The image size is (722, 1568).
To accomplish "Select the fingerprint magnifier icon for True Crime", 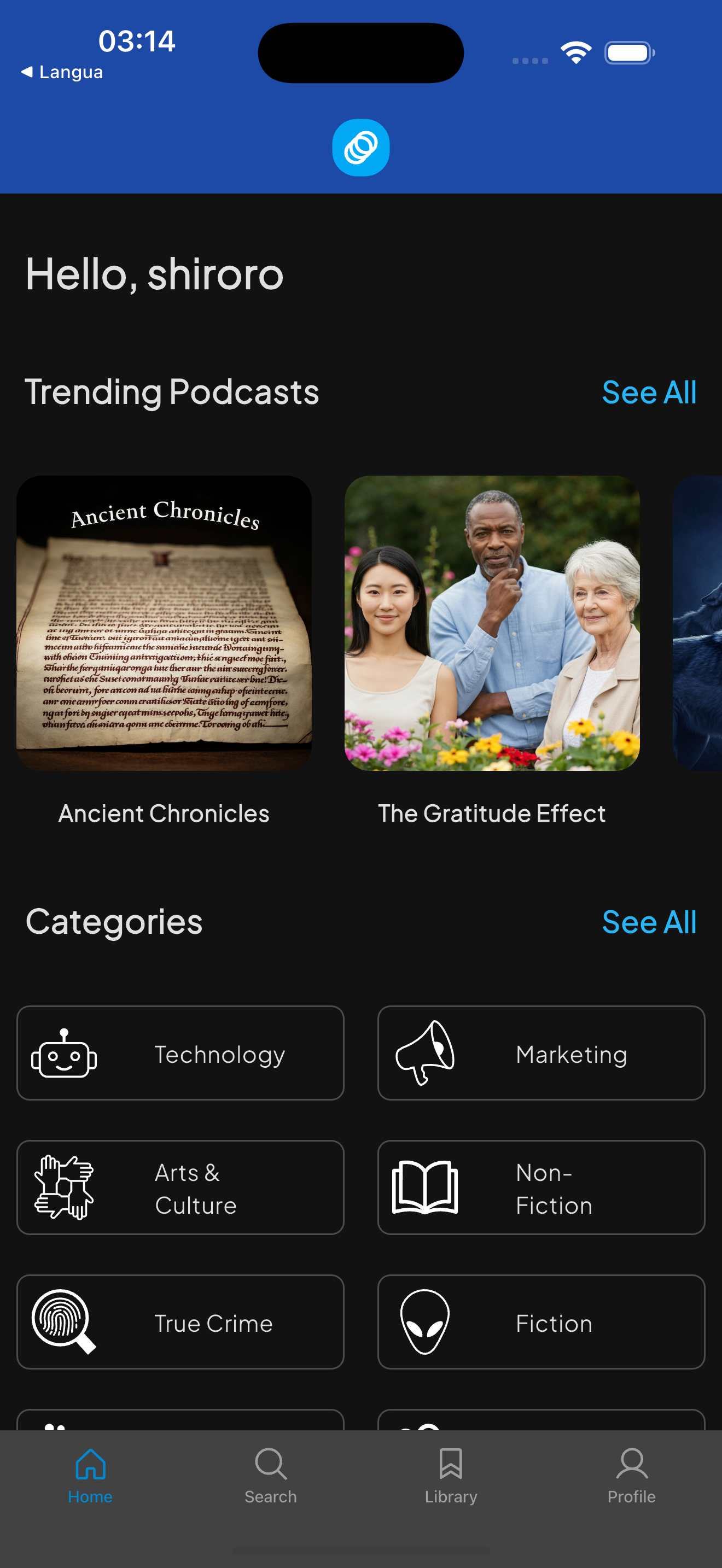I will pyautogui.click(x=63, y=1322).
